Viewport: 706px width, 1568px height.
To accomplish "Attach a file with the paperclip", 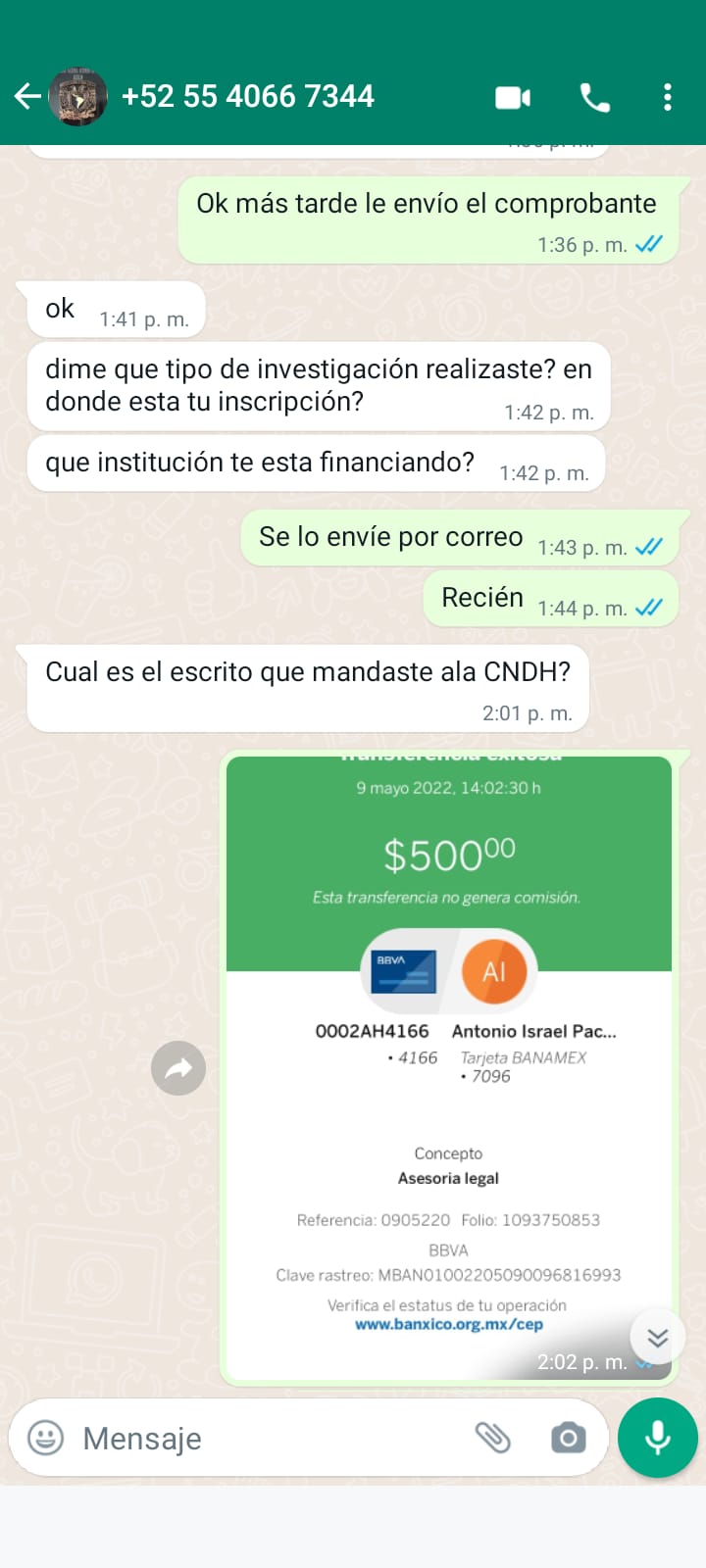I will [x=492, y=1438].
